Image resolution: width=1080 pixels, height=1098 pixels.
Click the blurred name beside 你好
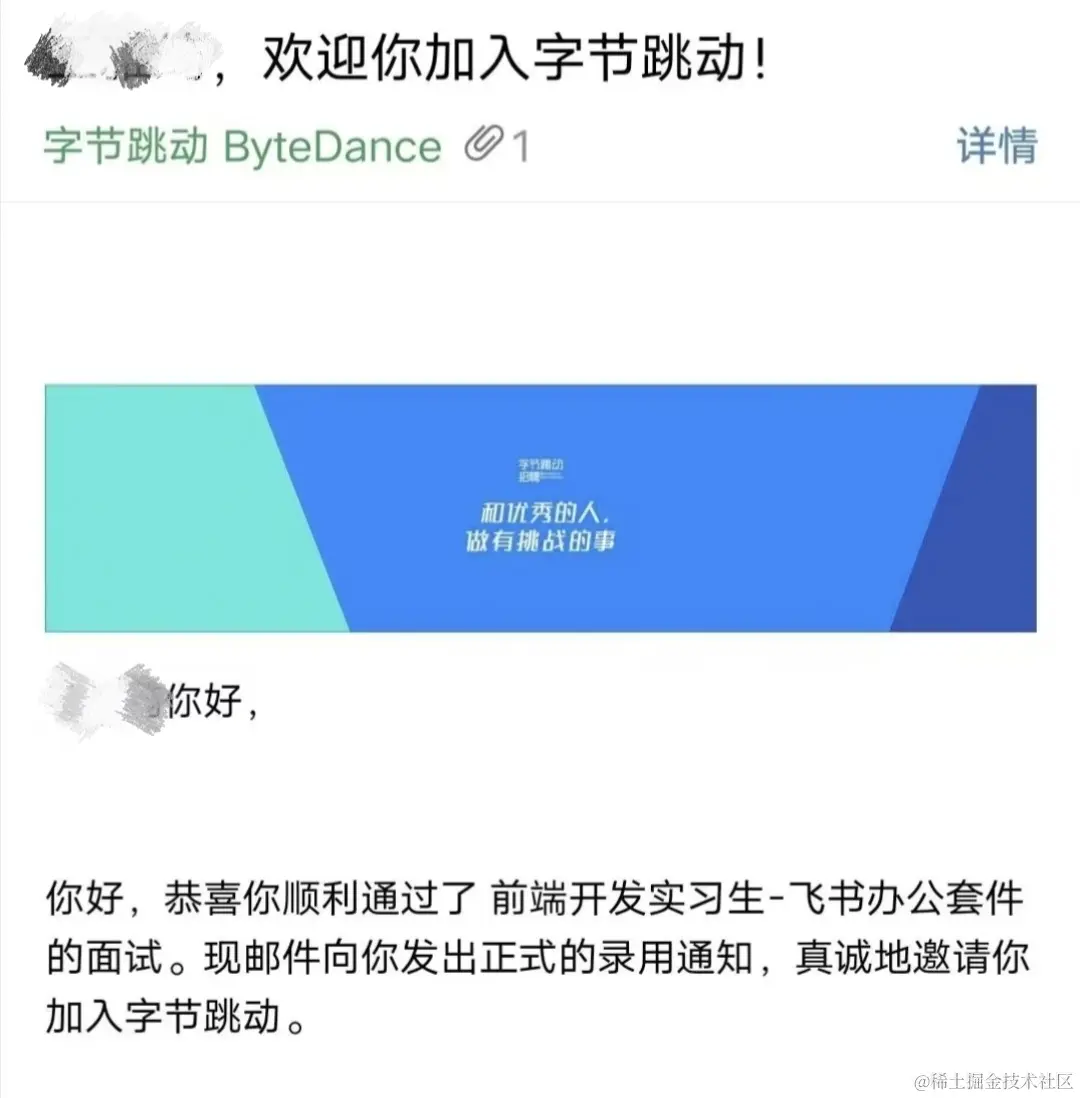click(x=110, y=698)
